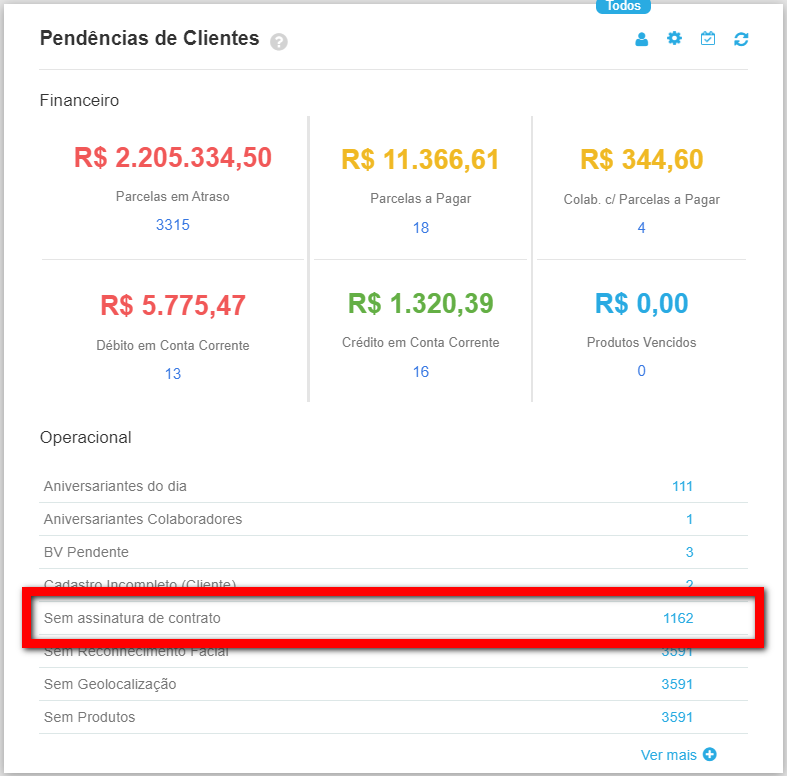Open the 0 Produtos Vencidos count
Screen dimensions: 787x776
tap(641, 371)
